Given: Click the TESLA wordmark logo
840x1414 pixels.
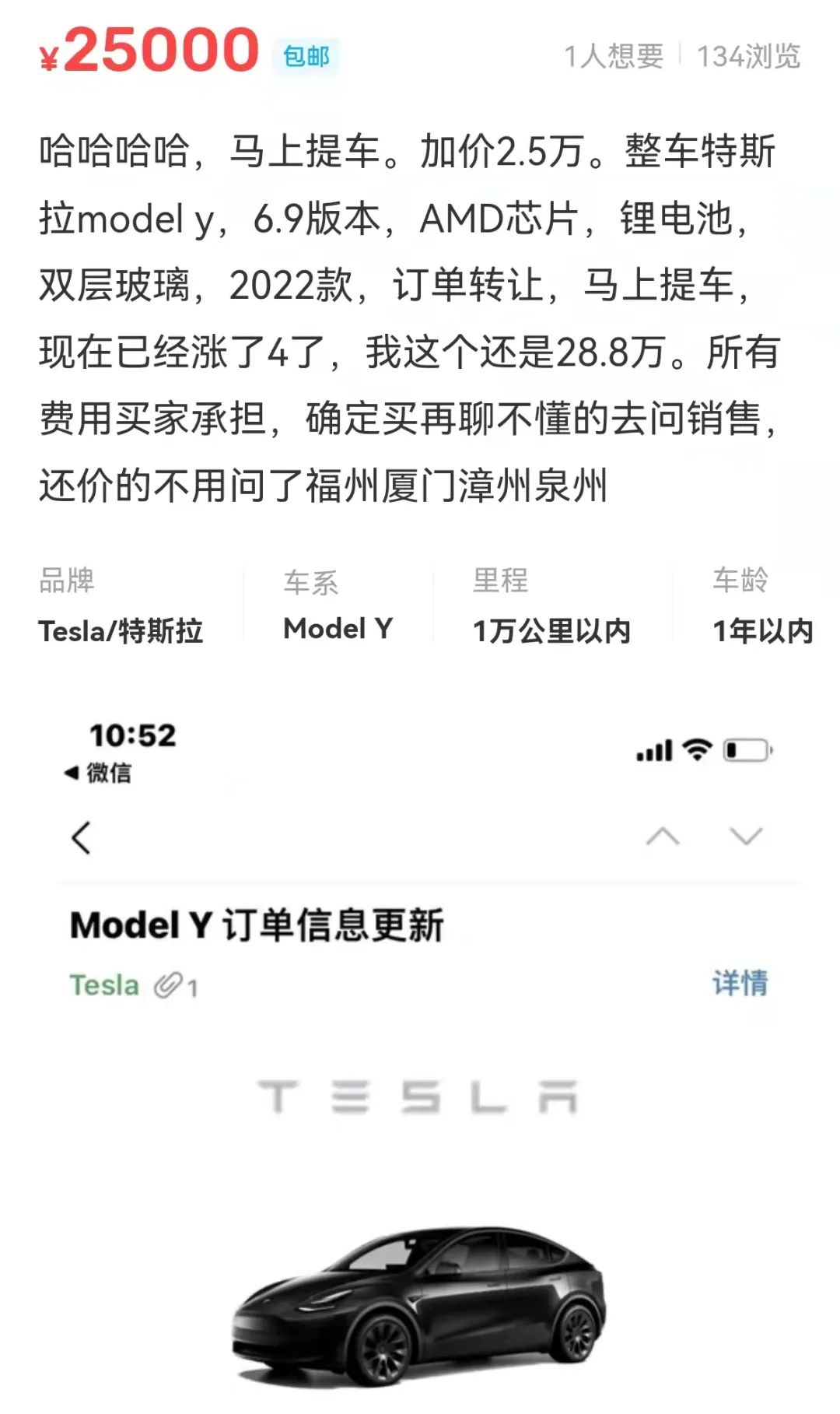Looking at the screenshot, I should point(420,1094).
